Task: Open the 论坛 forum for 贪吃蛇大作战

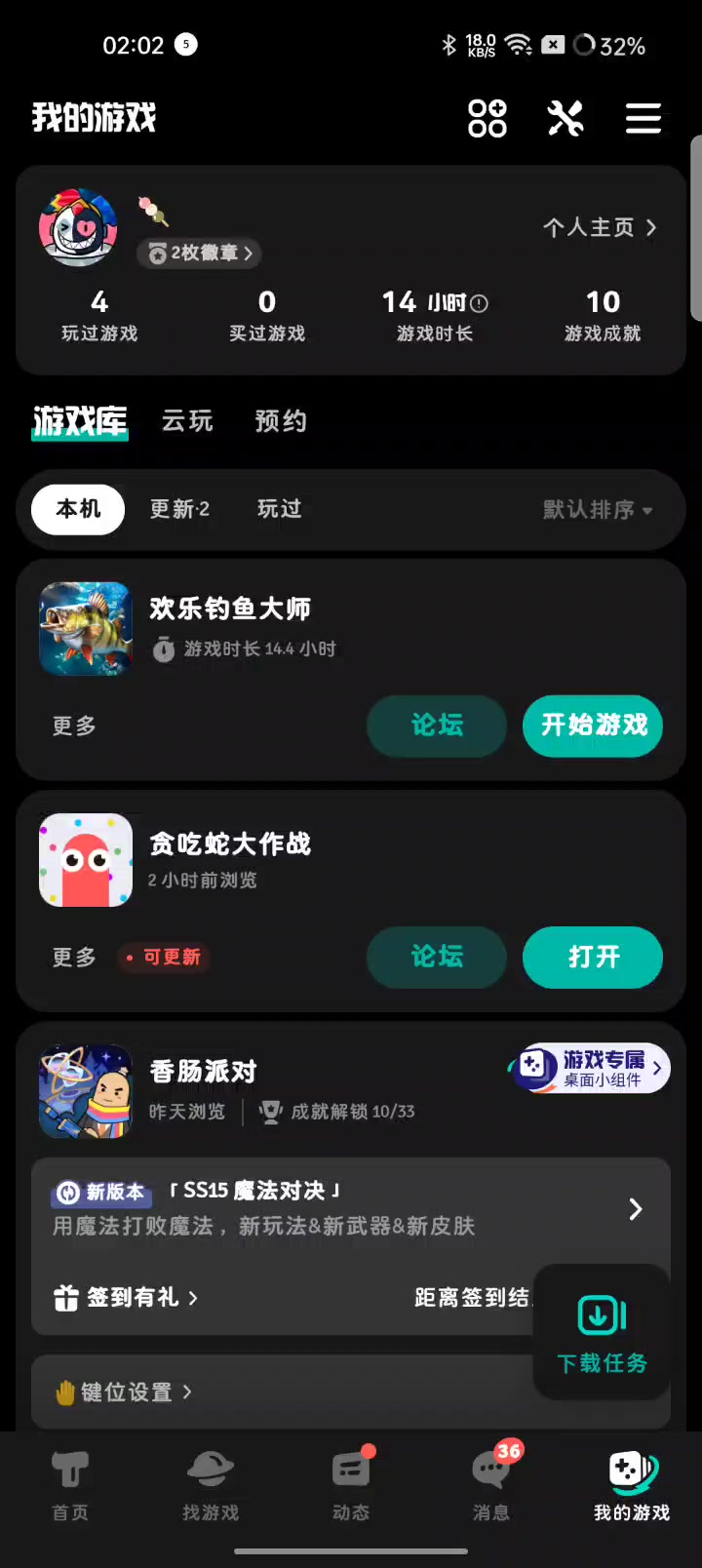Action: click(x=437, y=958)
